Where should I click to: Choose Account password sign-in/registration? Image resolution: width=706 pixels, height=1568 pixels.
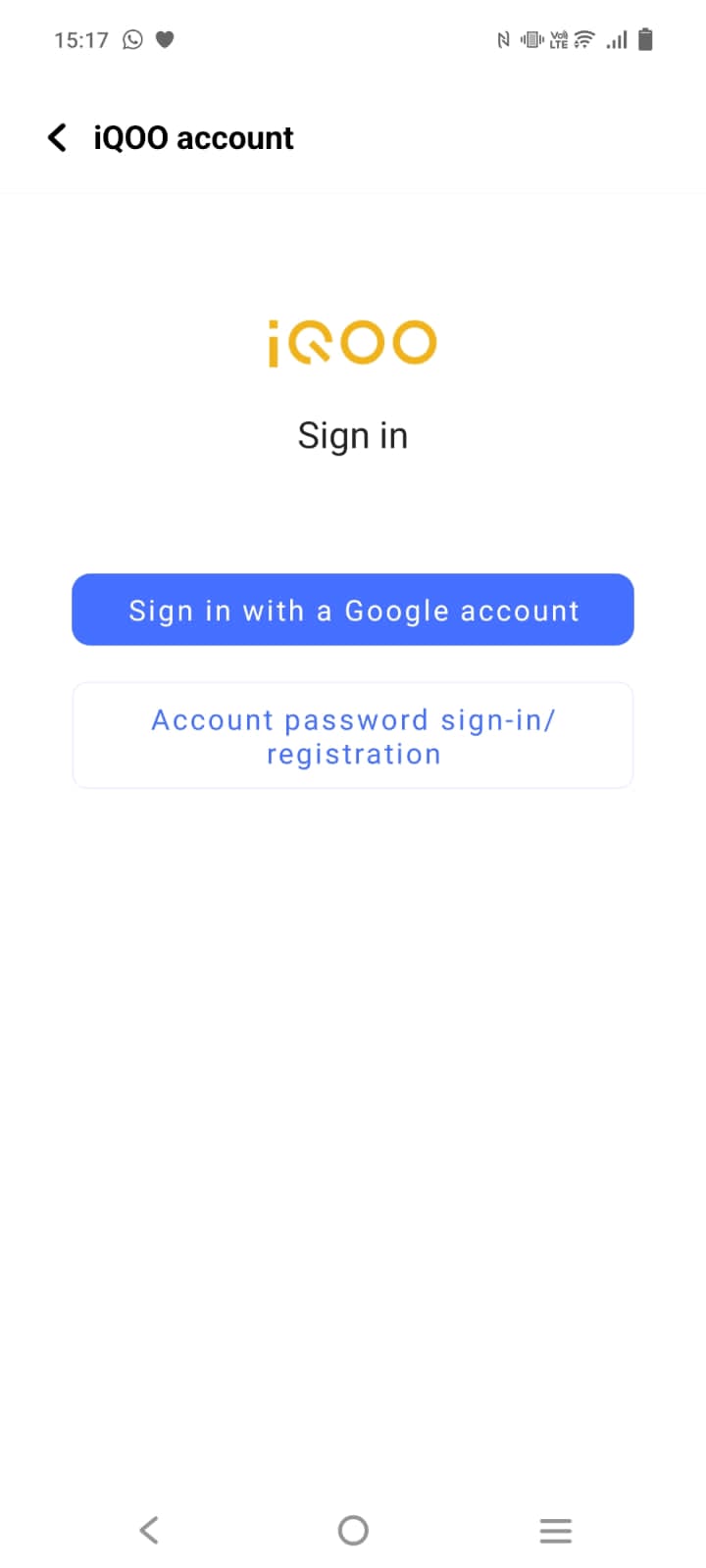[x=353, y=736]
